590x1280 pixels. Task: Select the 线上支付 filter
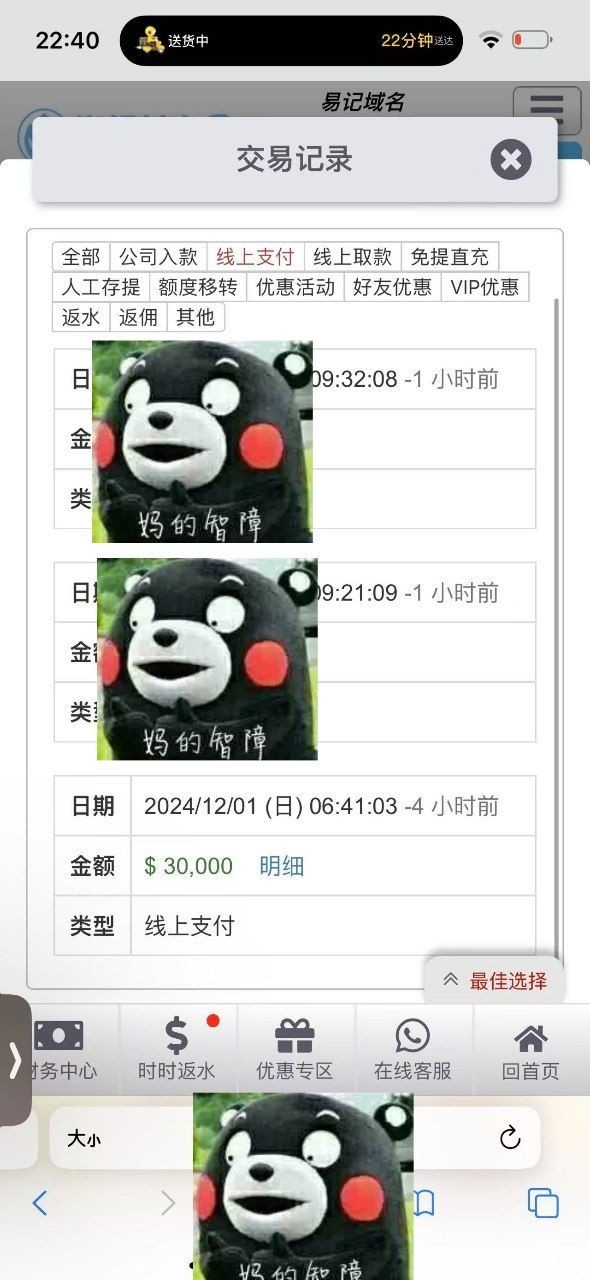tap(255, 257)
